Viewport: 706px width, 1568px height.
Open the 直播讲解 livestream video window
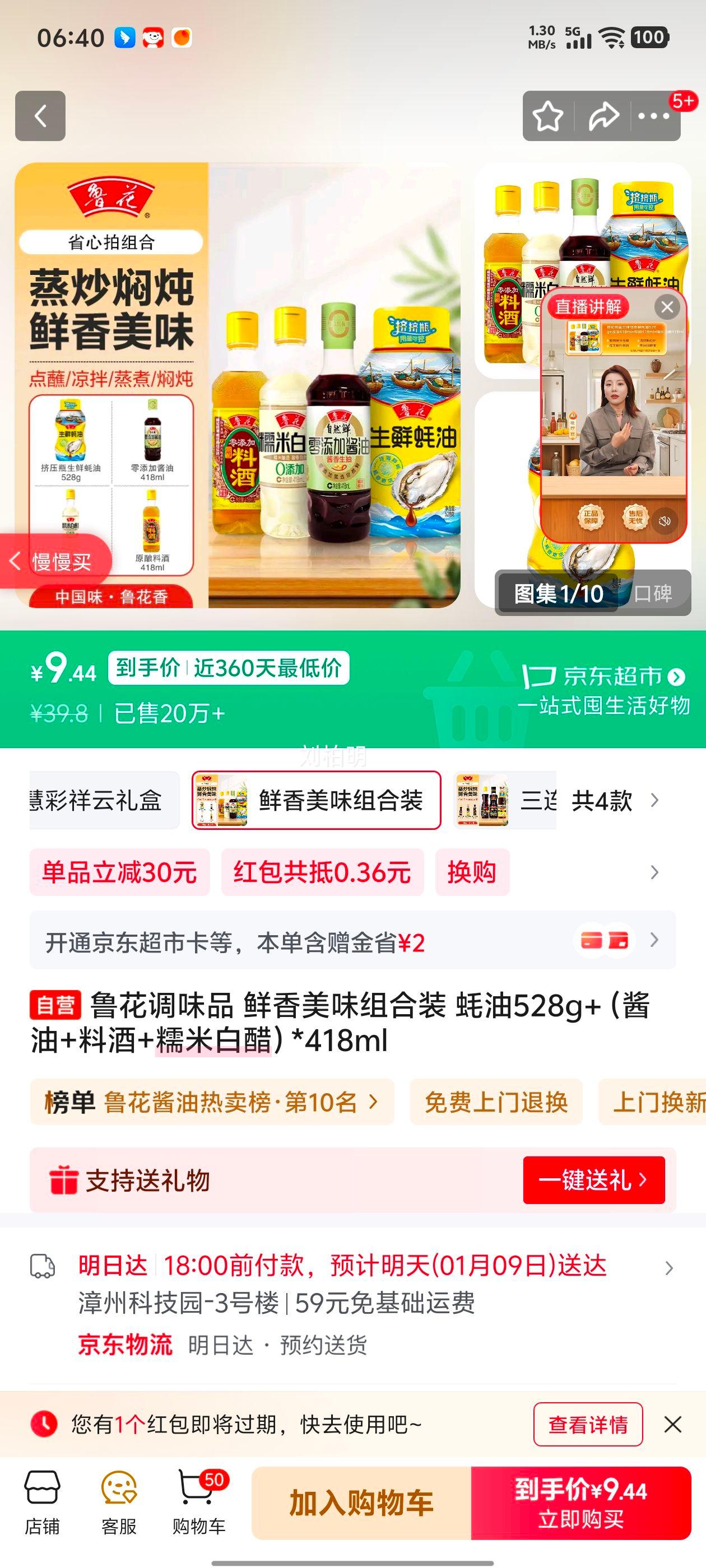coord(612,420)
